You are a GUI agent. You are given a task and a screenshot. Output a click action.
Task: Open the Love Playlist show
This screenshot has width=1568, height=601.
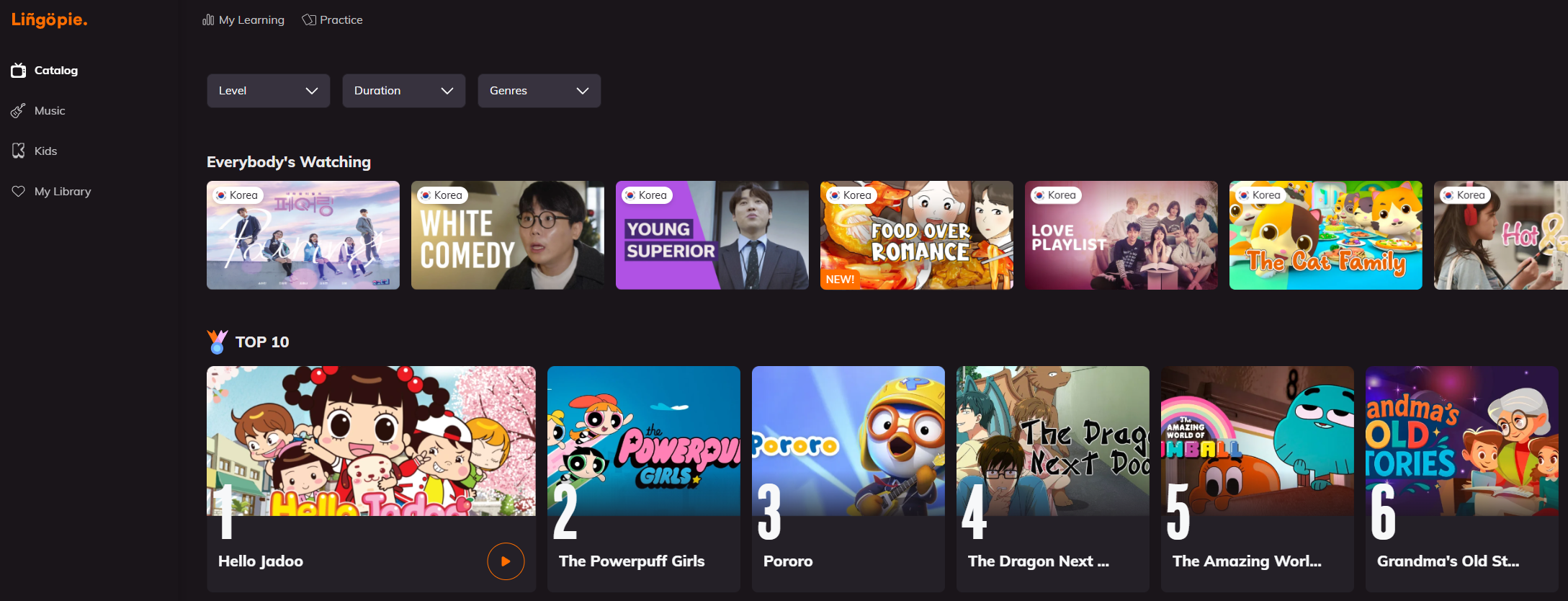(1121, 236)
